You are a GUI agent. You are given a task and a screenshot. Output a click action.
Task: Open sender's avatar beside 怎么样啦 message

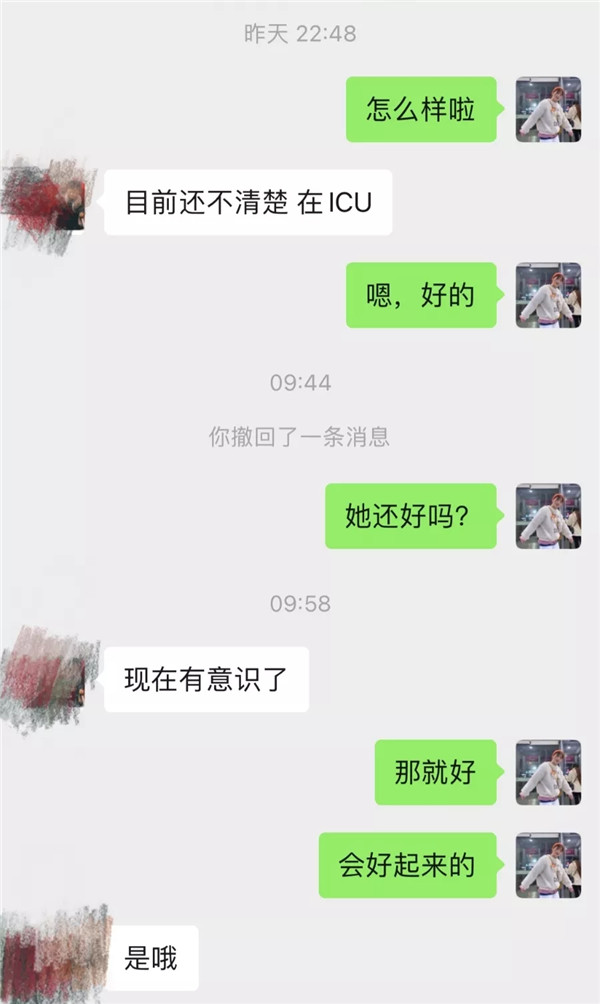548,109
